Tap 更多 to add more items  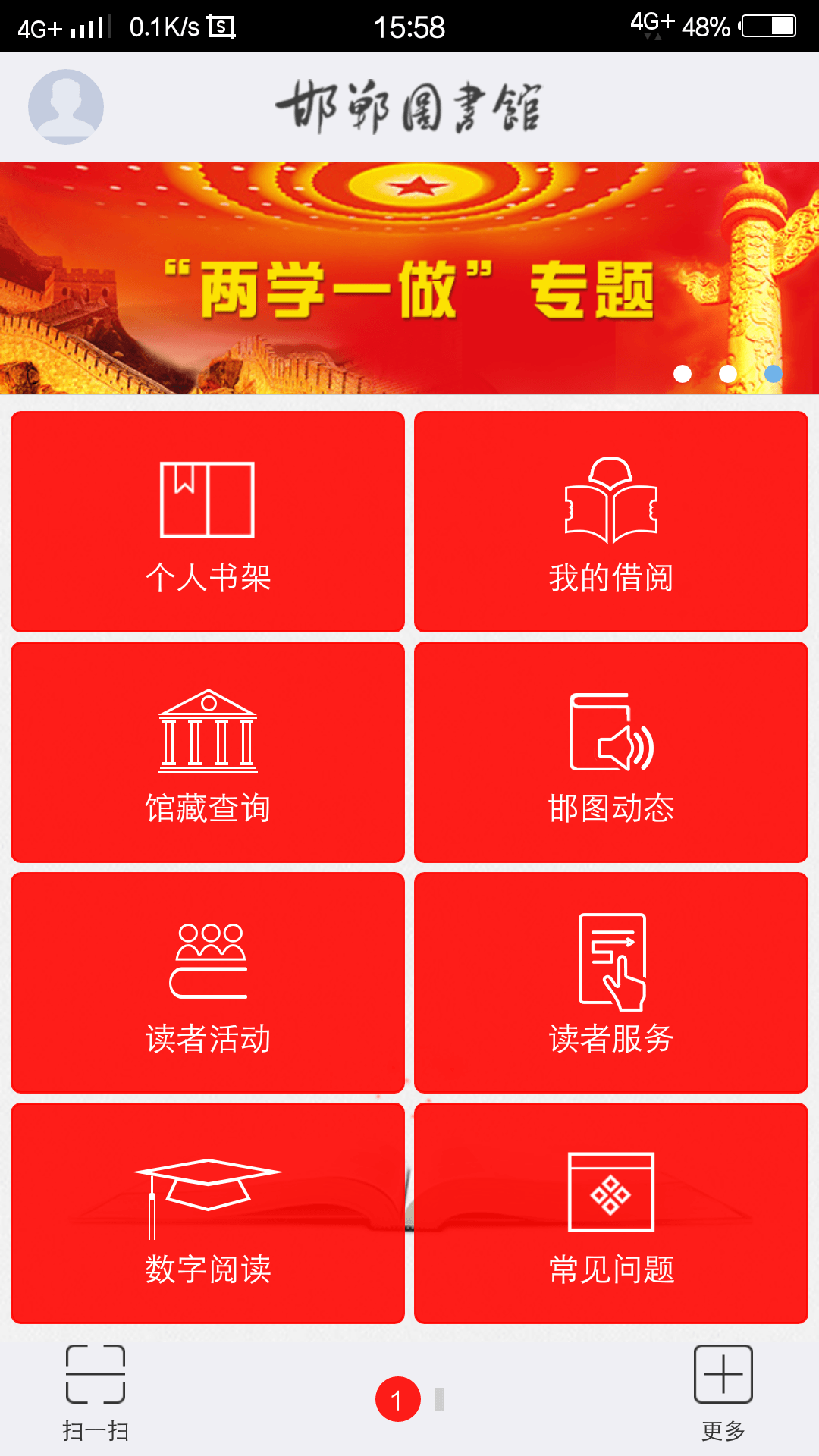pyautogui.click(x=723, y=1392)
